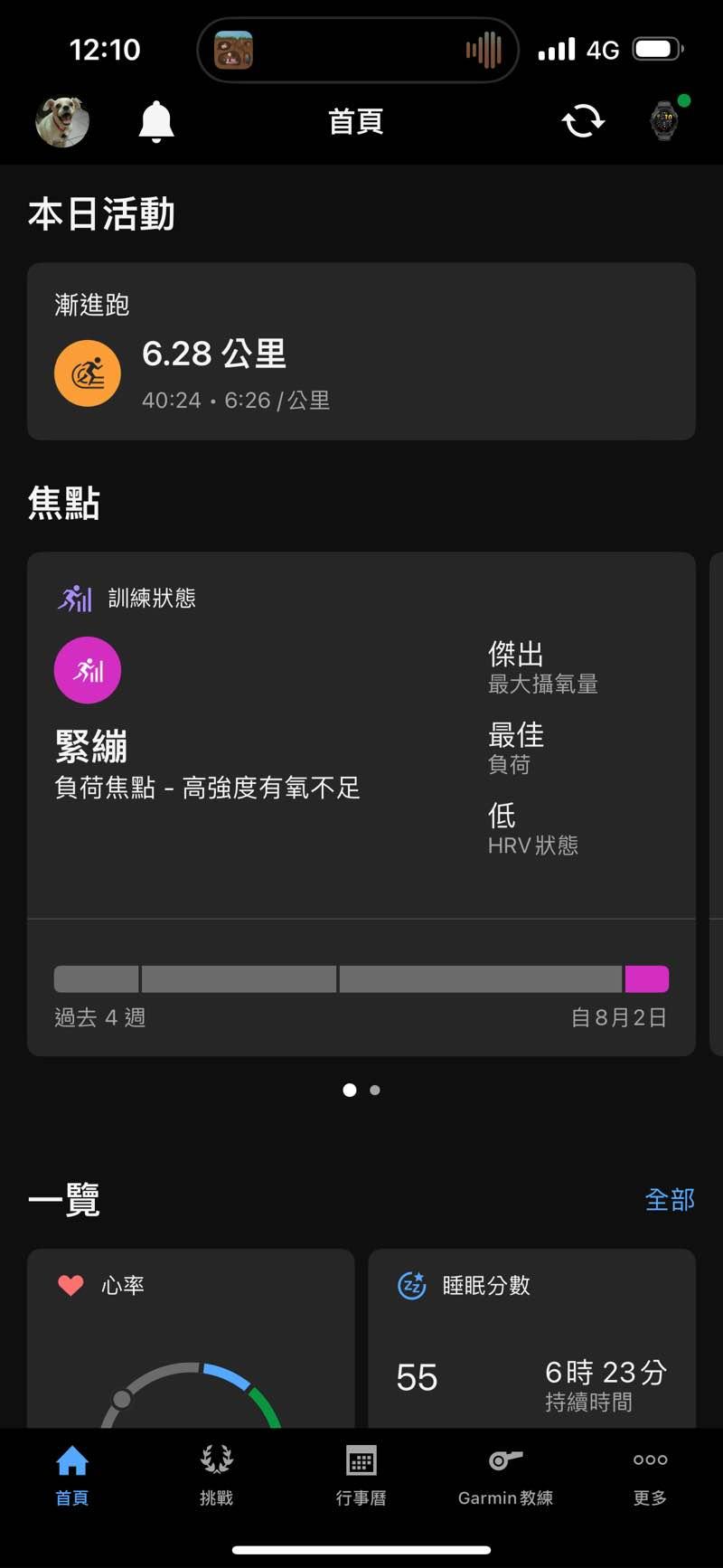Screen dimensions: 723x1568
Task: Sync data with the refresh icon
Action: [583, 121]
